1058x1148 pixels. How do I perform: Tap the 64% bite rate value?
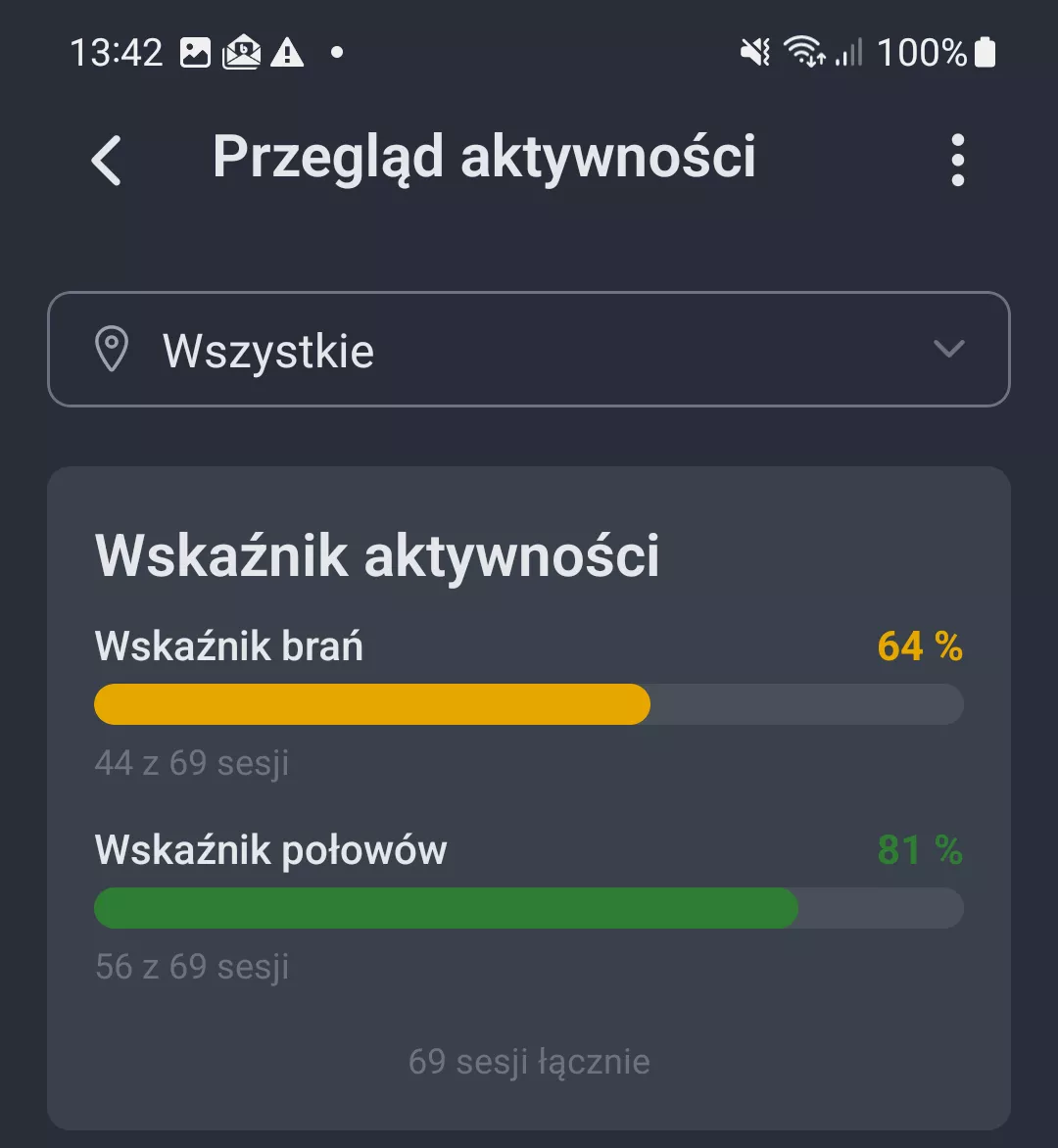point(919,646)
